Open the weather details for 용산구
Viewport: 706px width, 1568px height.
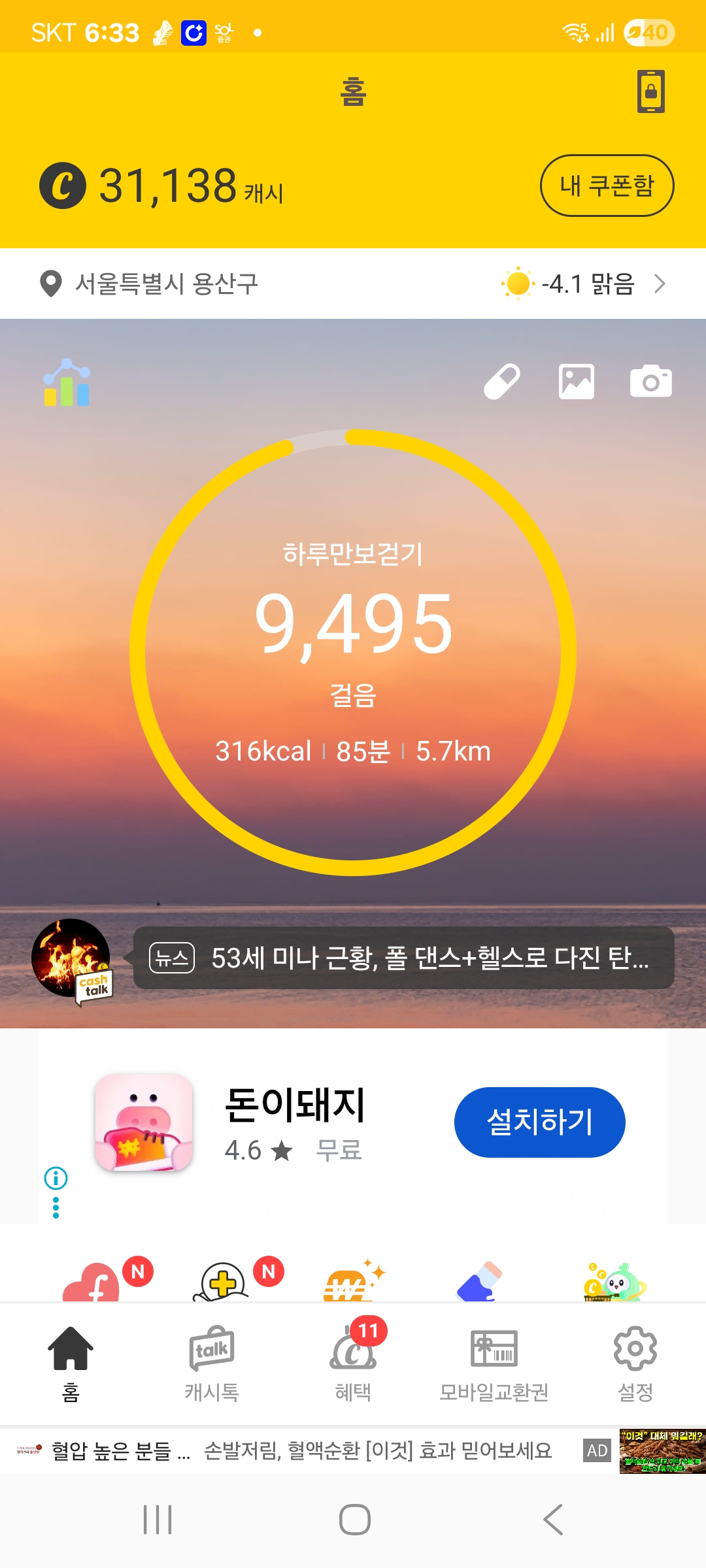tap(585, 284)
